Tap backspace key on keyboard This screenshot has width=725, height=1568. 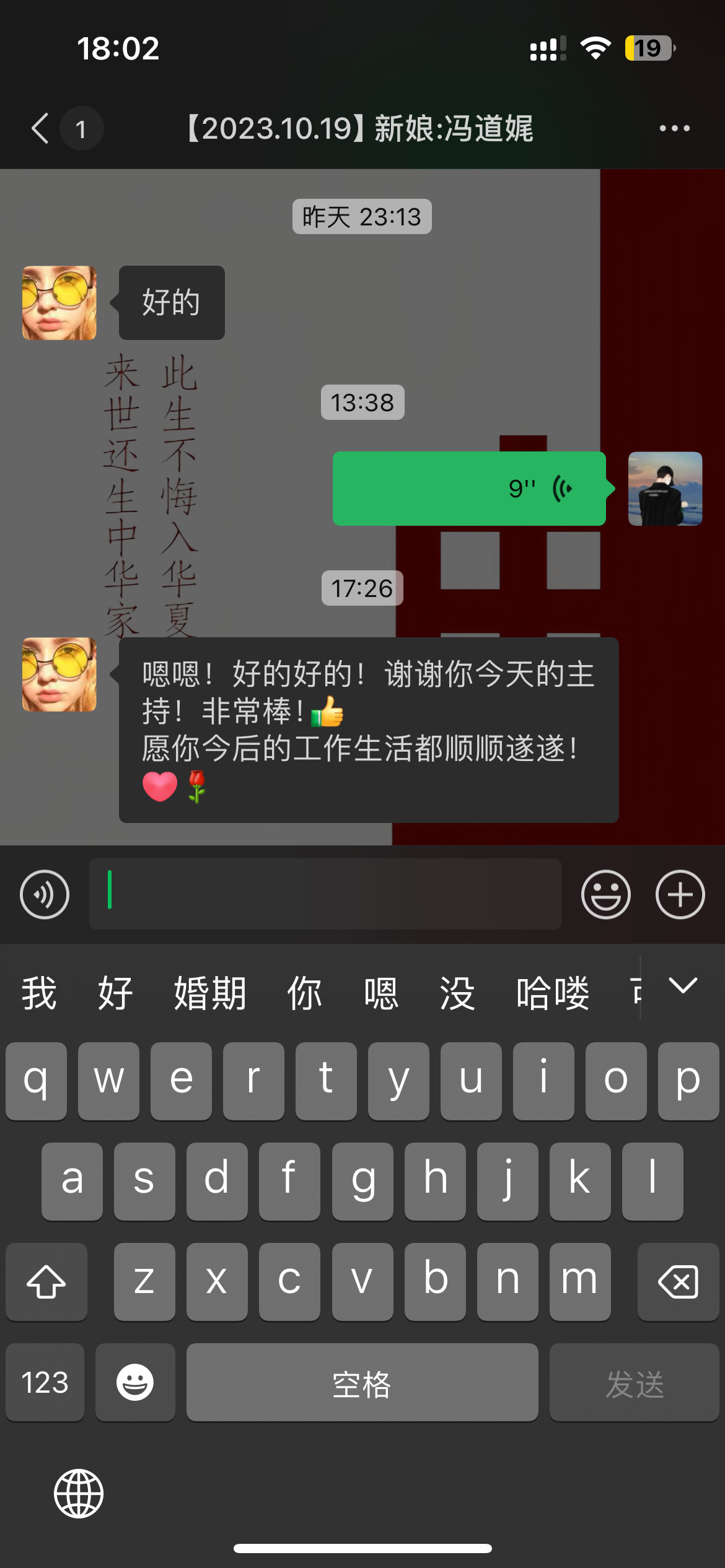pyautogui.click(x=678, y=1281)
